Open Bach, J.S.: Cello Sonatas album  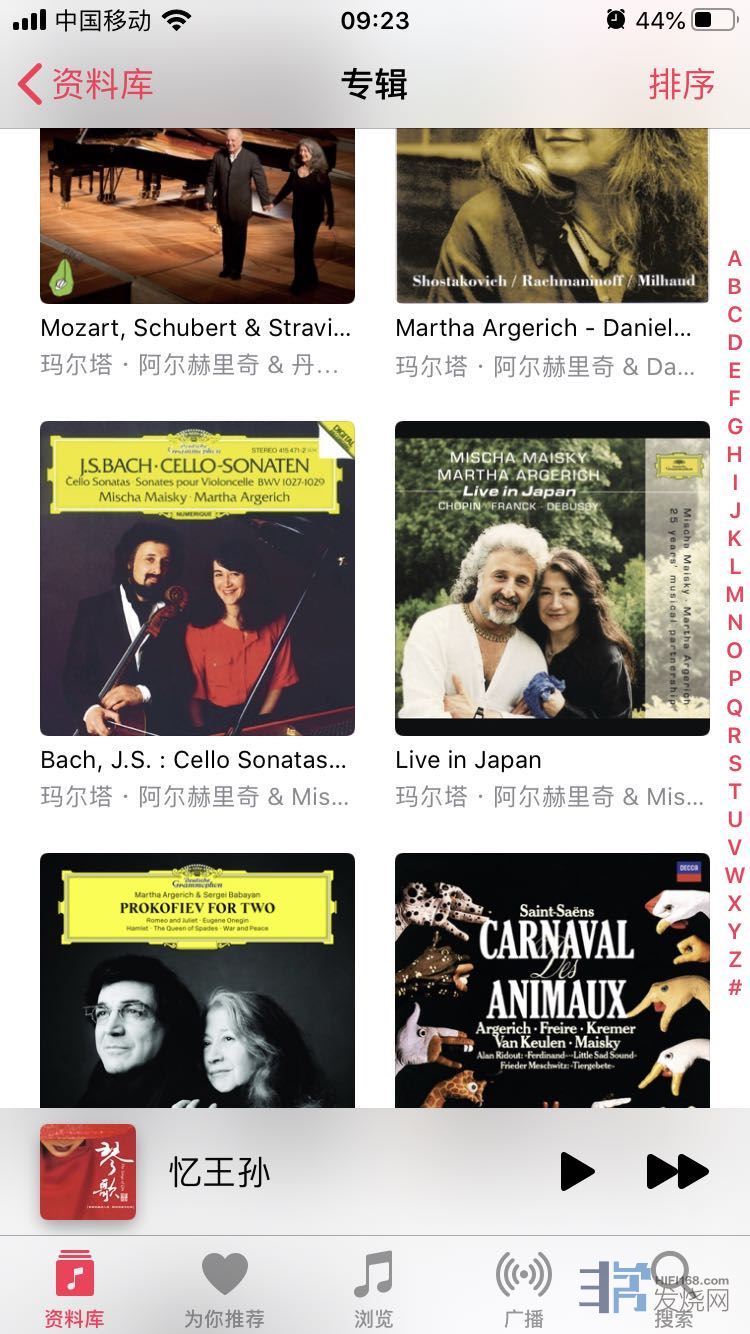(197, 578)
